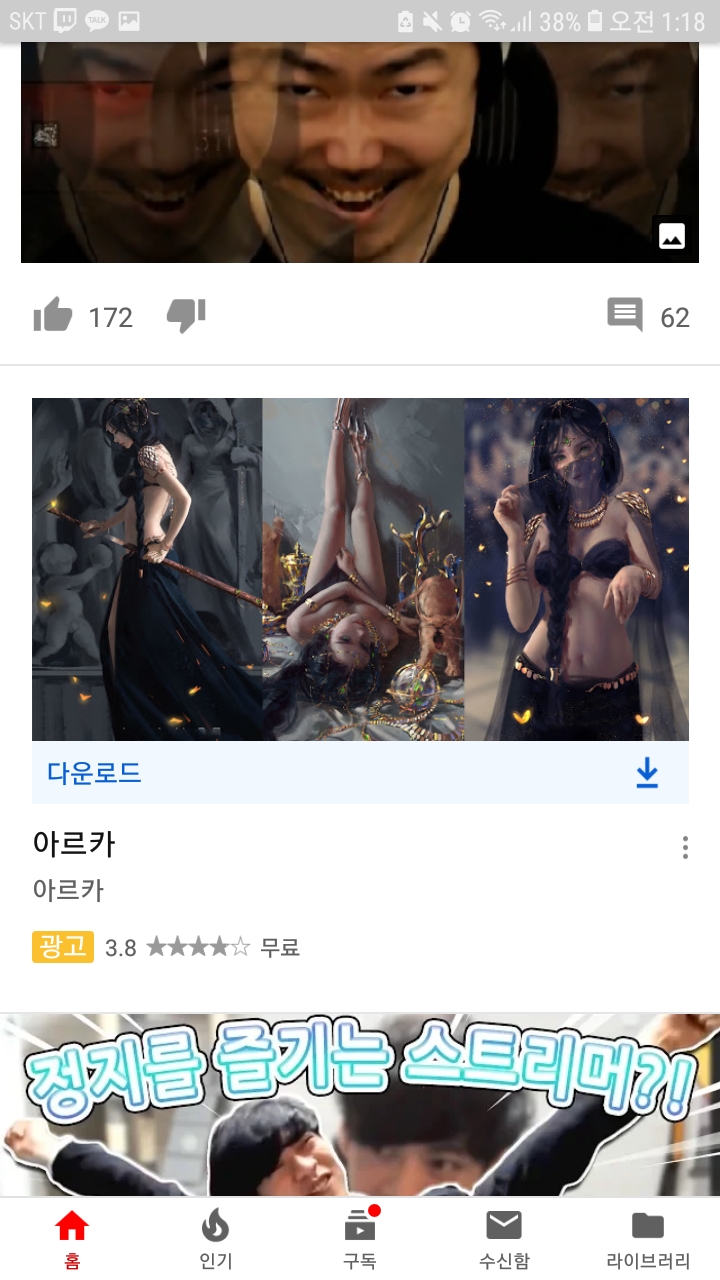Image resolution: width=720 pixels, height=1280 pixels.
Task: Open the comments via the comment bubble icon
Action: [x=624, y=315]
